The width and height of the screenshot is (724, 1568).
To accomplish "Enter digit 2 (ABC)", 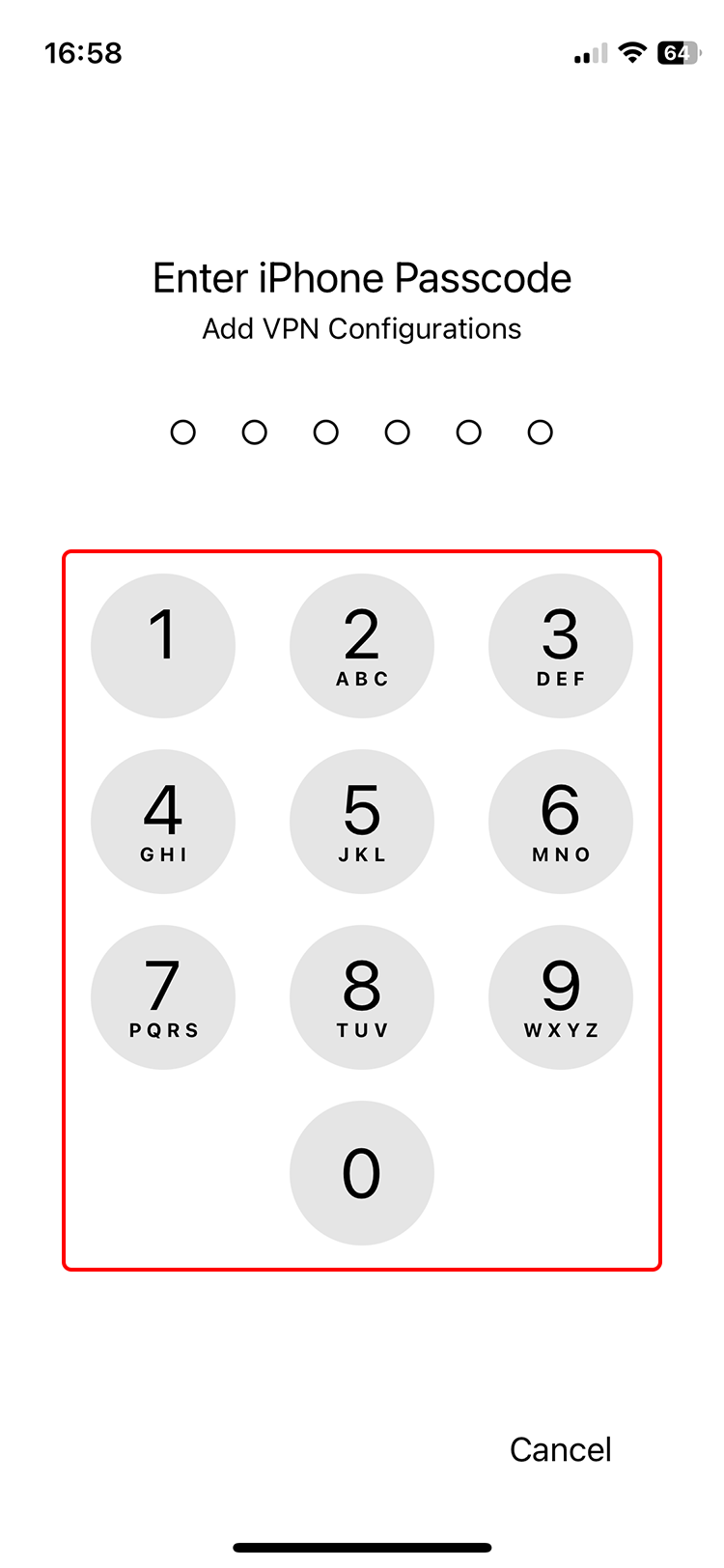I will tap(362, 646).
